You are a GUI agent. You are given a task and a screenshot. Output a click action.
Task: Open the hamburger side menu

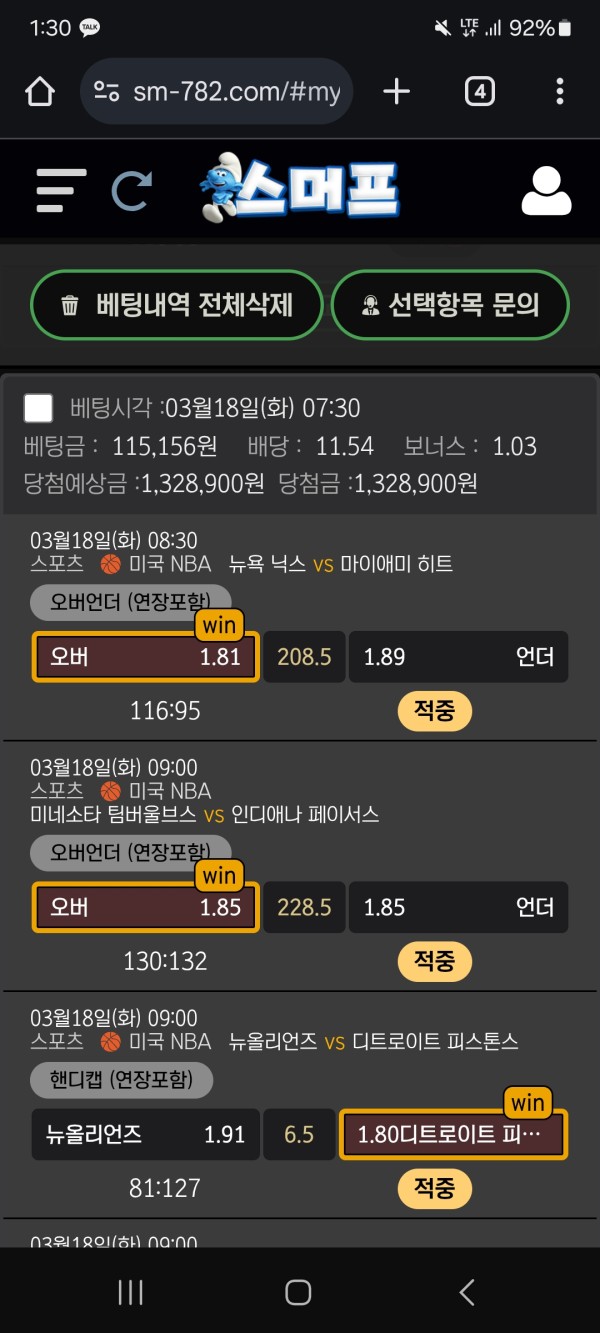point(61,190)
